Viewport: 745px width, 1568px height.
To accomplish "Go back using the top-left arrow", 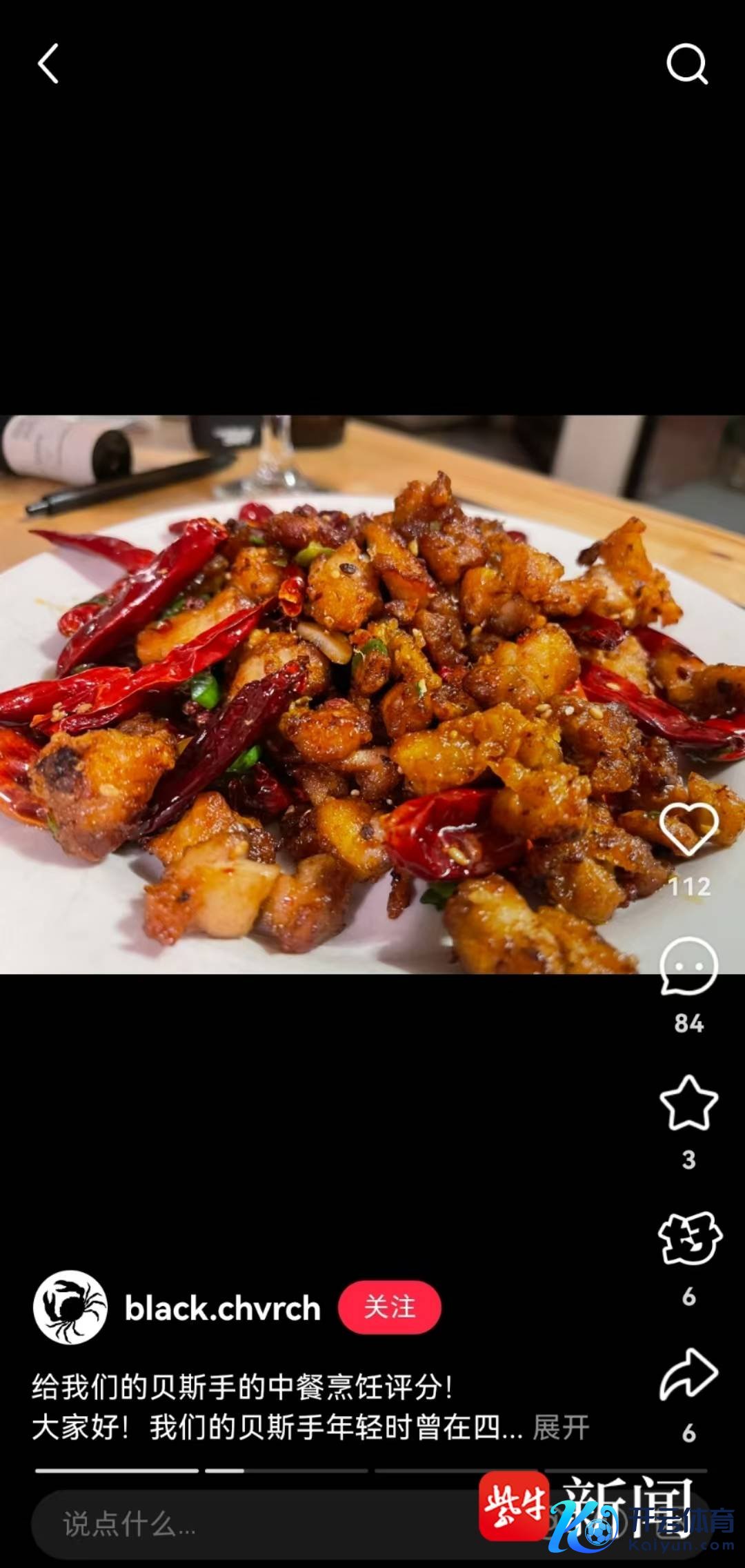I will (x=48, y=64).
